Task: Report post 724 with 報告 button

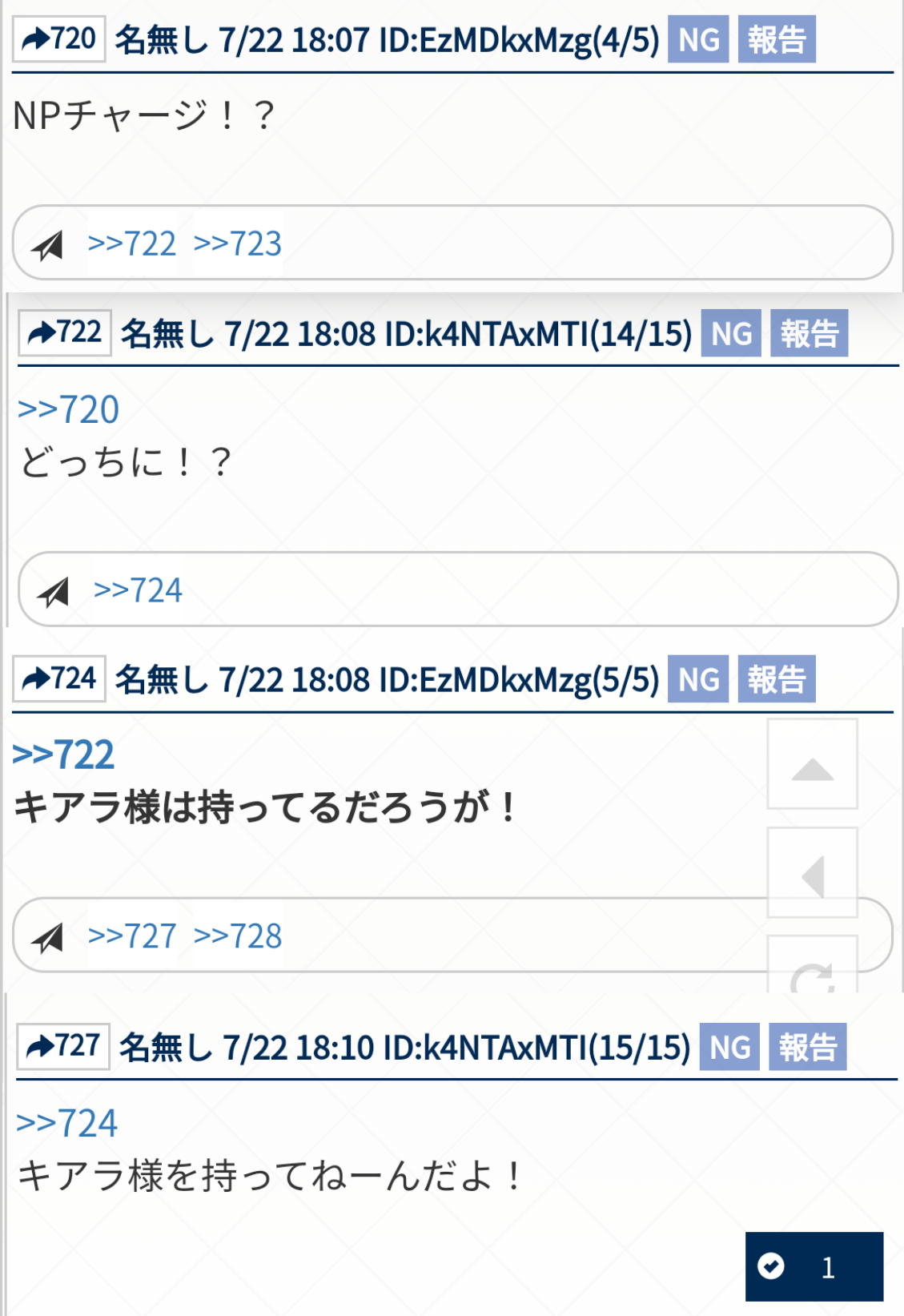Action: [776, 679]
